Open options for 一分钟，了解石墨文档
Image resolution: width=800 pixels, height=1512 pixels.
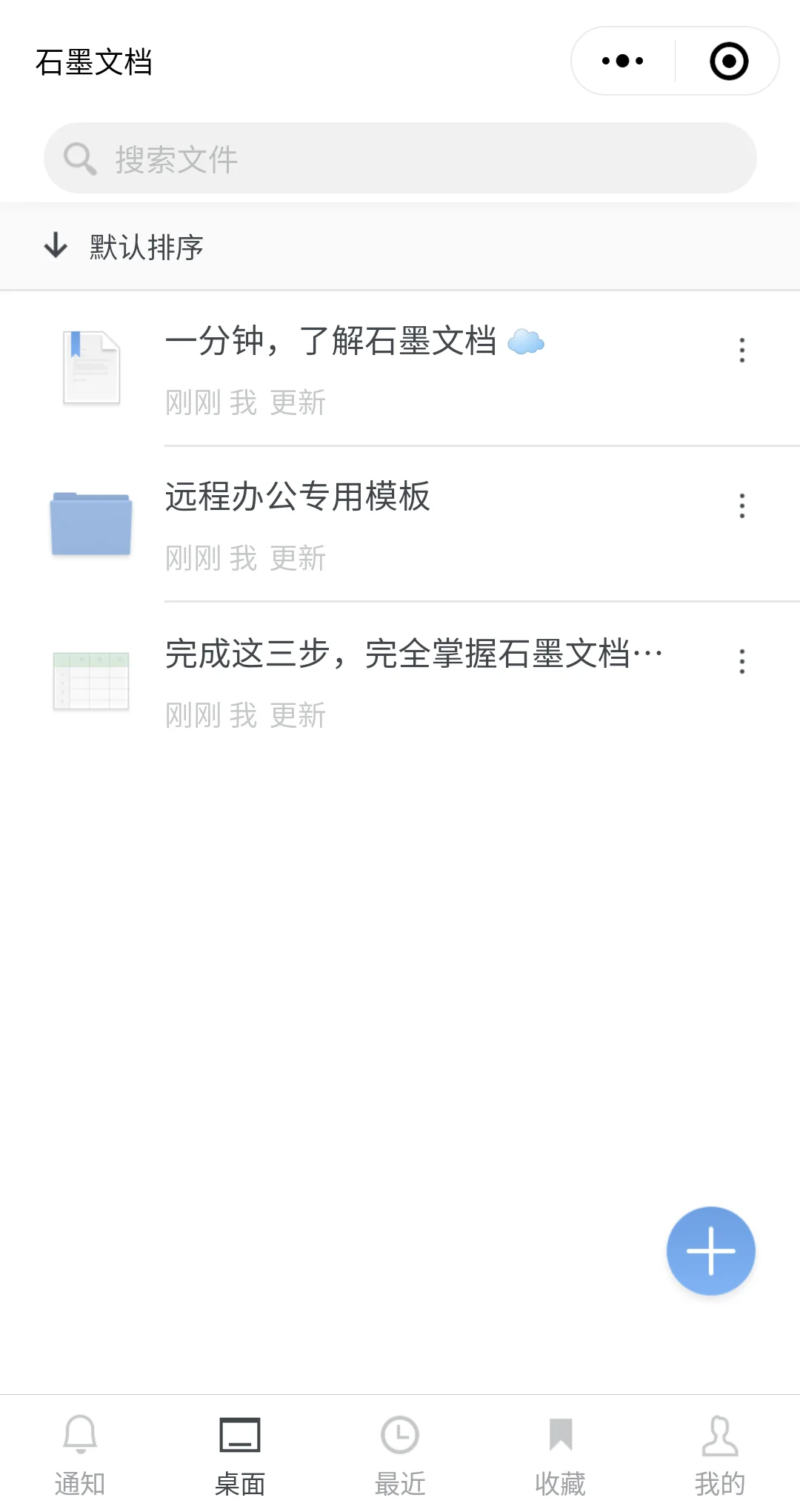tap(741, 350)
